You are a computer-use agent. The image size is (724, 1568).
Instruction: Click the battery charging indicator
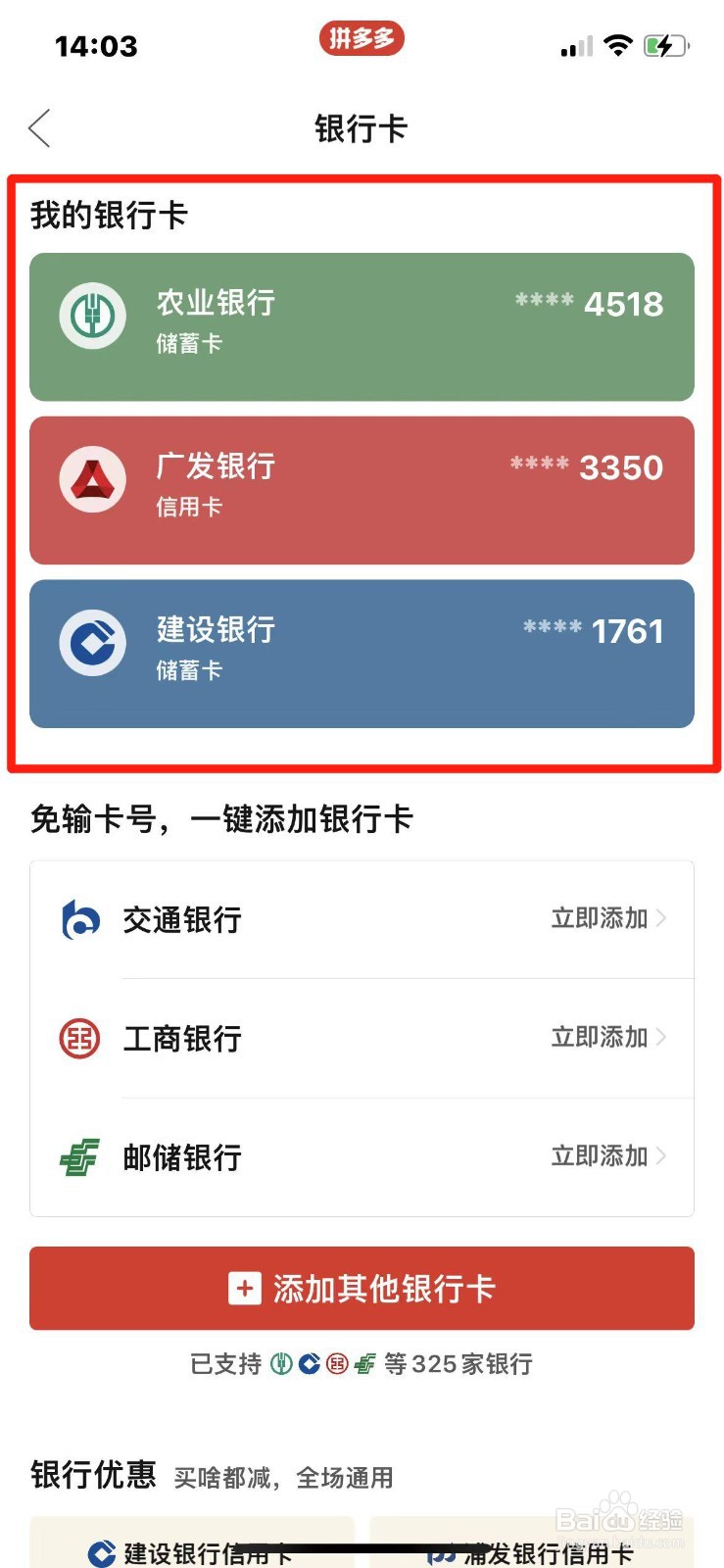tap(665, 45)
